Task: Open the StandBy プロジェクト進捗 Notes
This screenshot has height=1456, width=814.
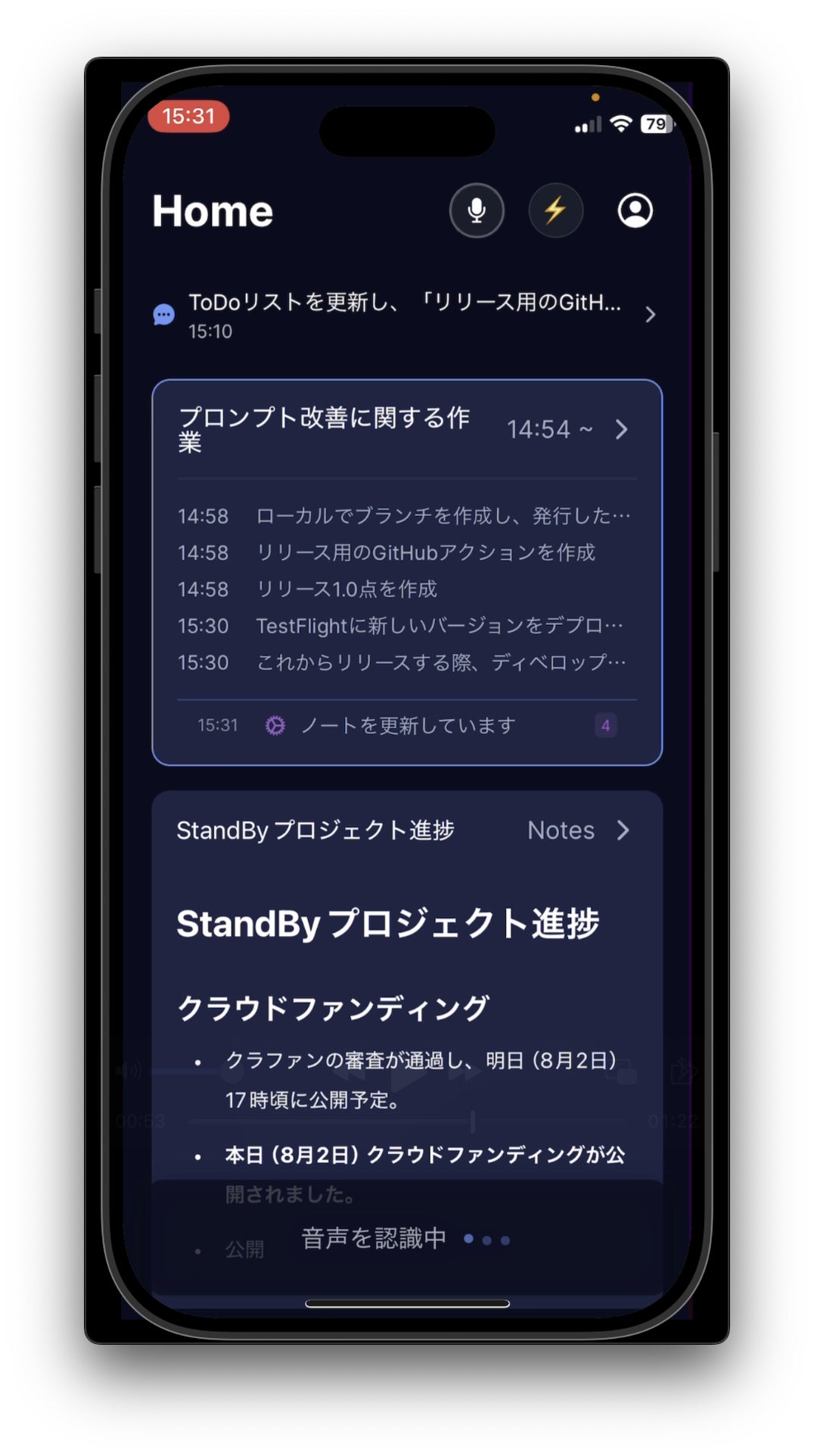Action: [x=578, y=830]
